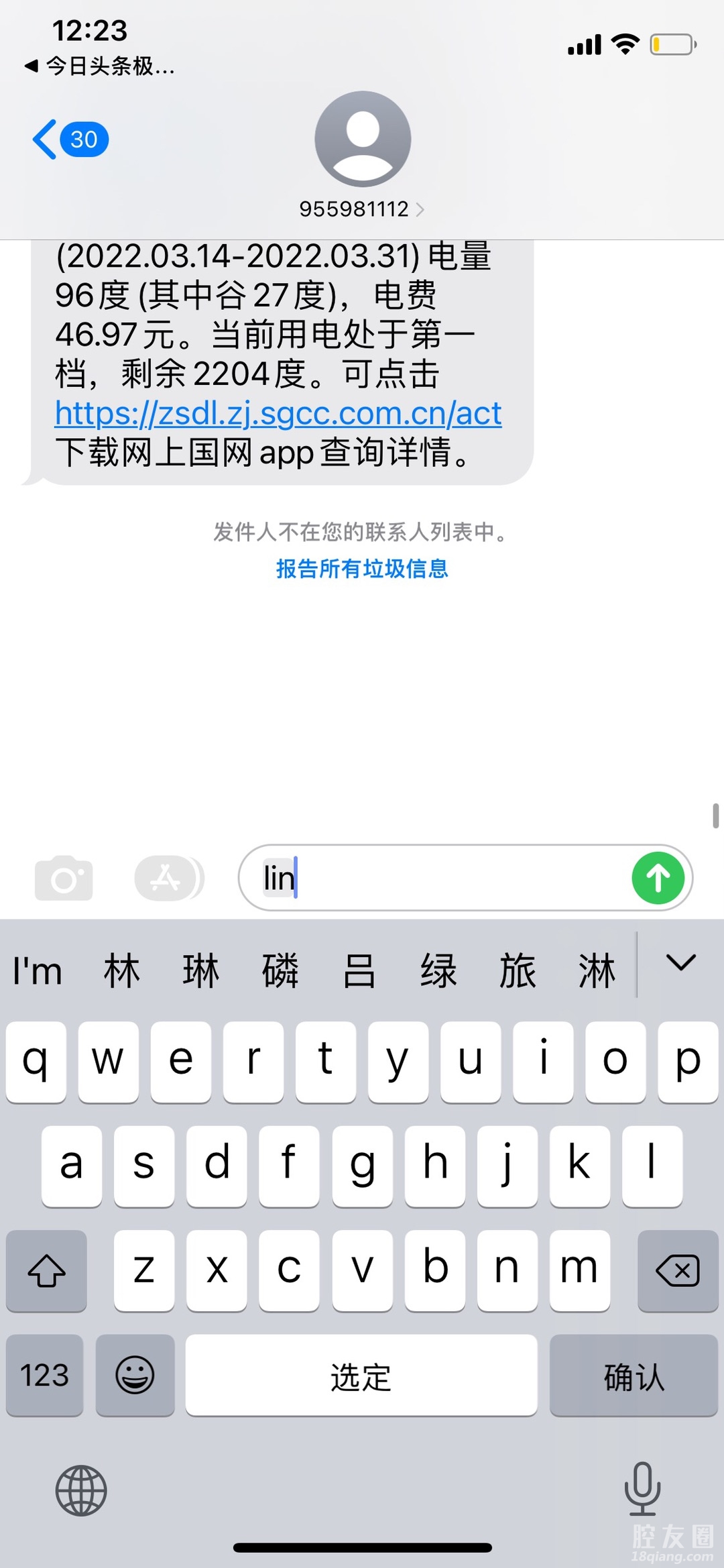Send the message with green arrow

pos(658,878)
